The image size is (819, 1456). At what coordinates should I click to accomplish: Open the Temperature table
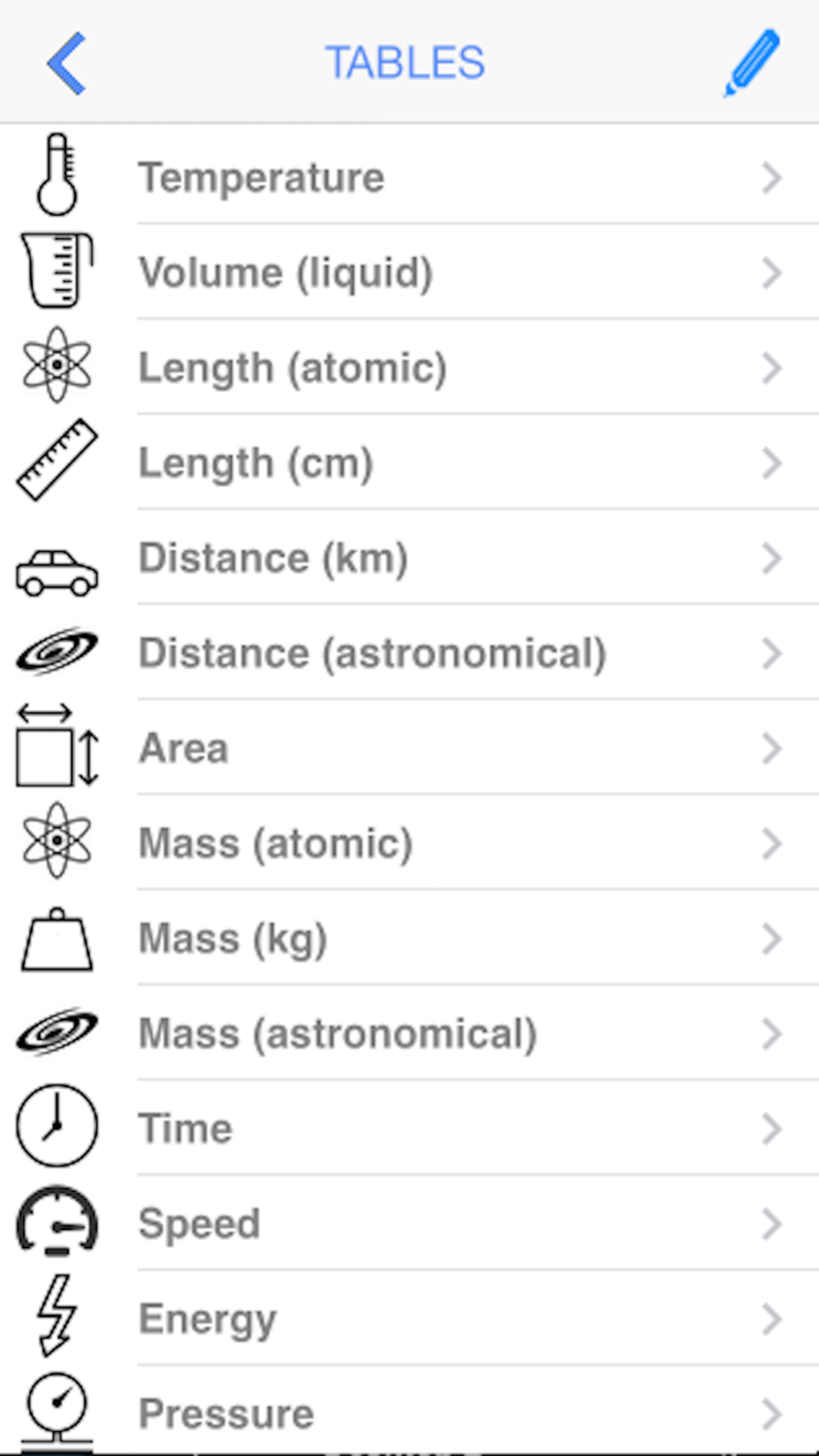pos(409,177)
